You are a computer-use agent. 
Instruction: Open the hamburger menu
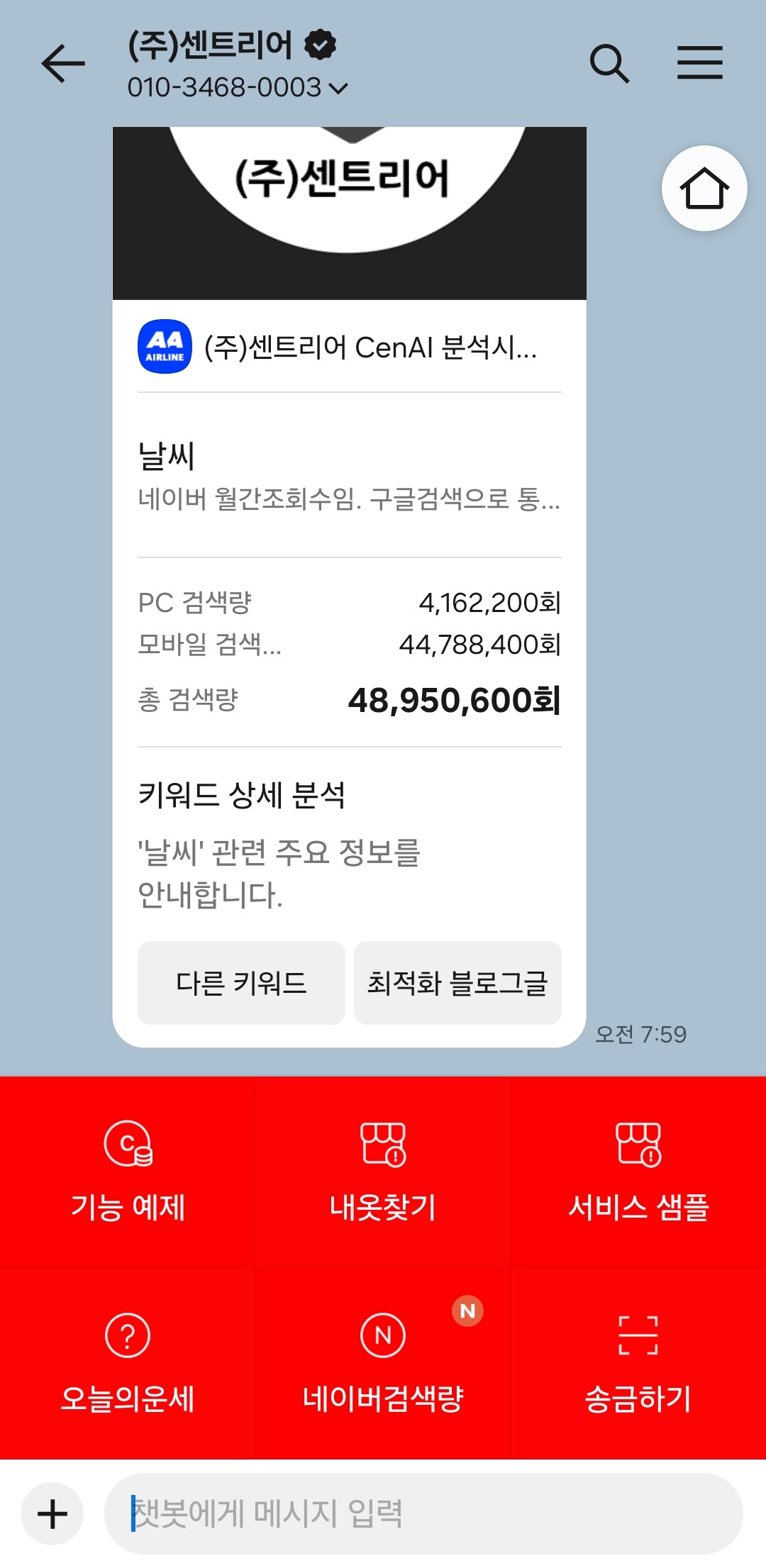point(699,63)
